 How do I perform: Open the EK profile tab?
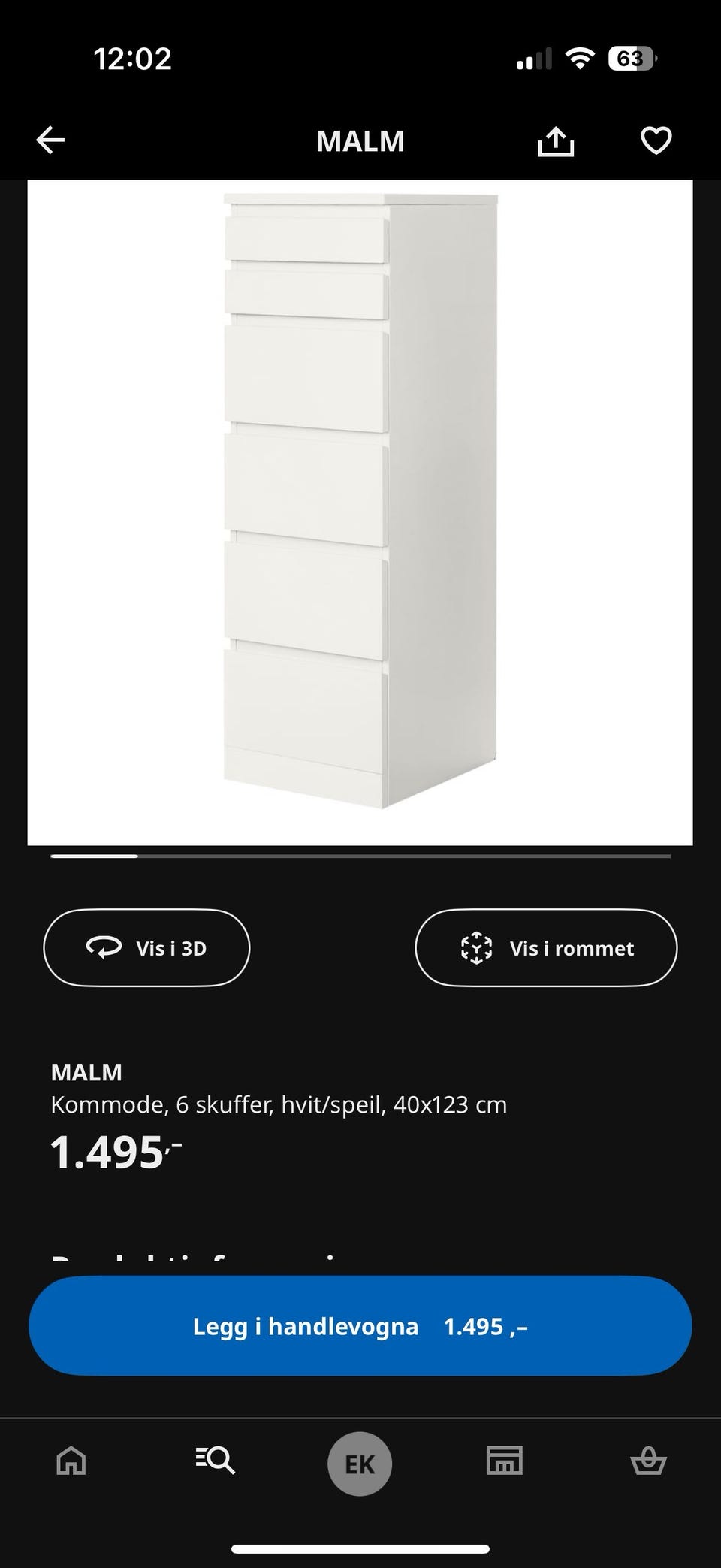point(360,1461)
